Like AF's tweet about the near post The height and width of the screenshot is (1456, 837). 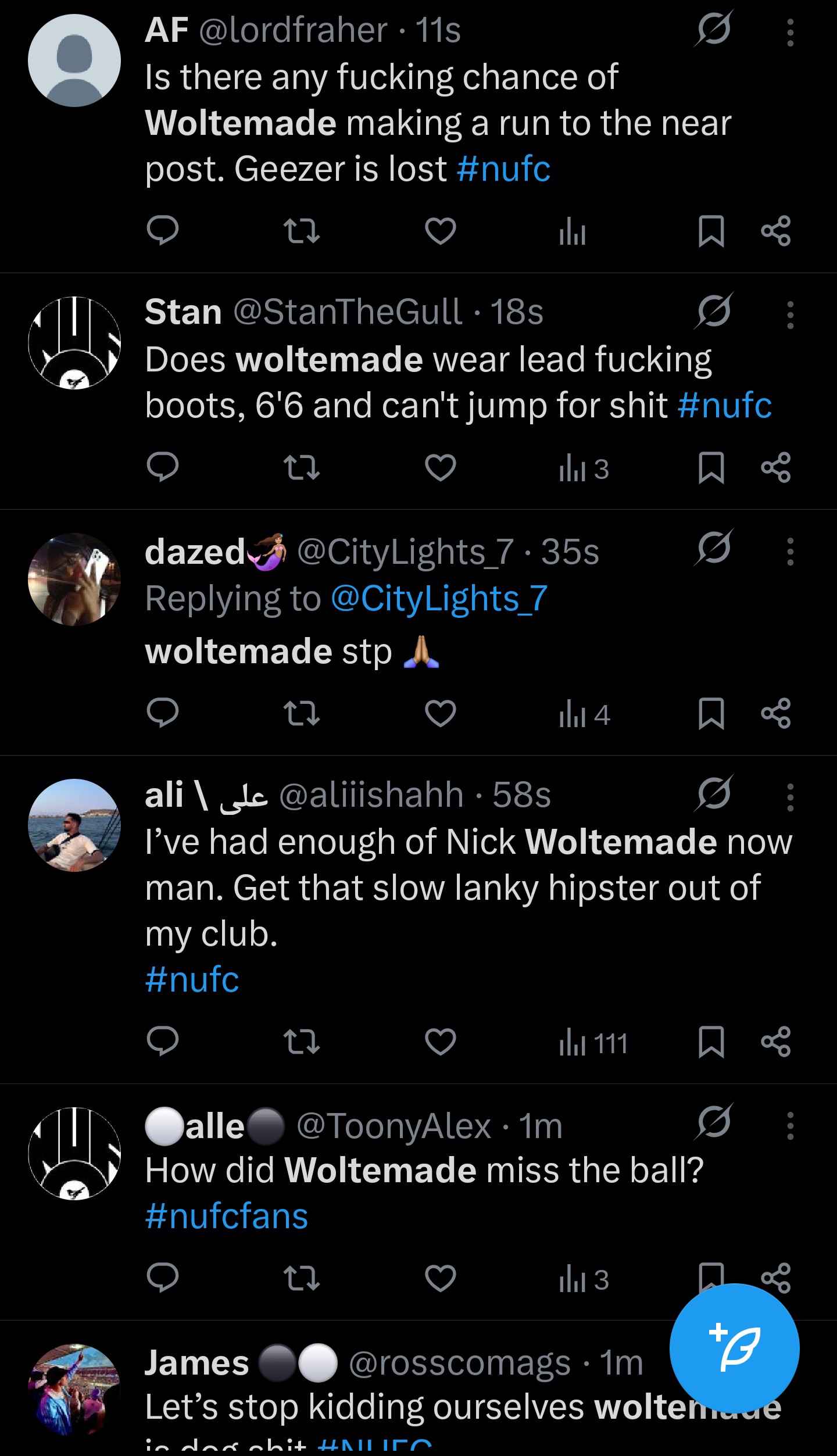point(440,231)
